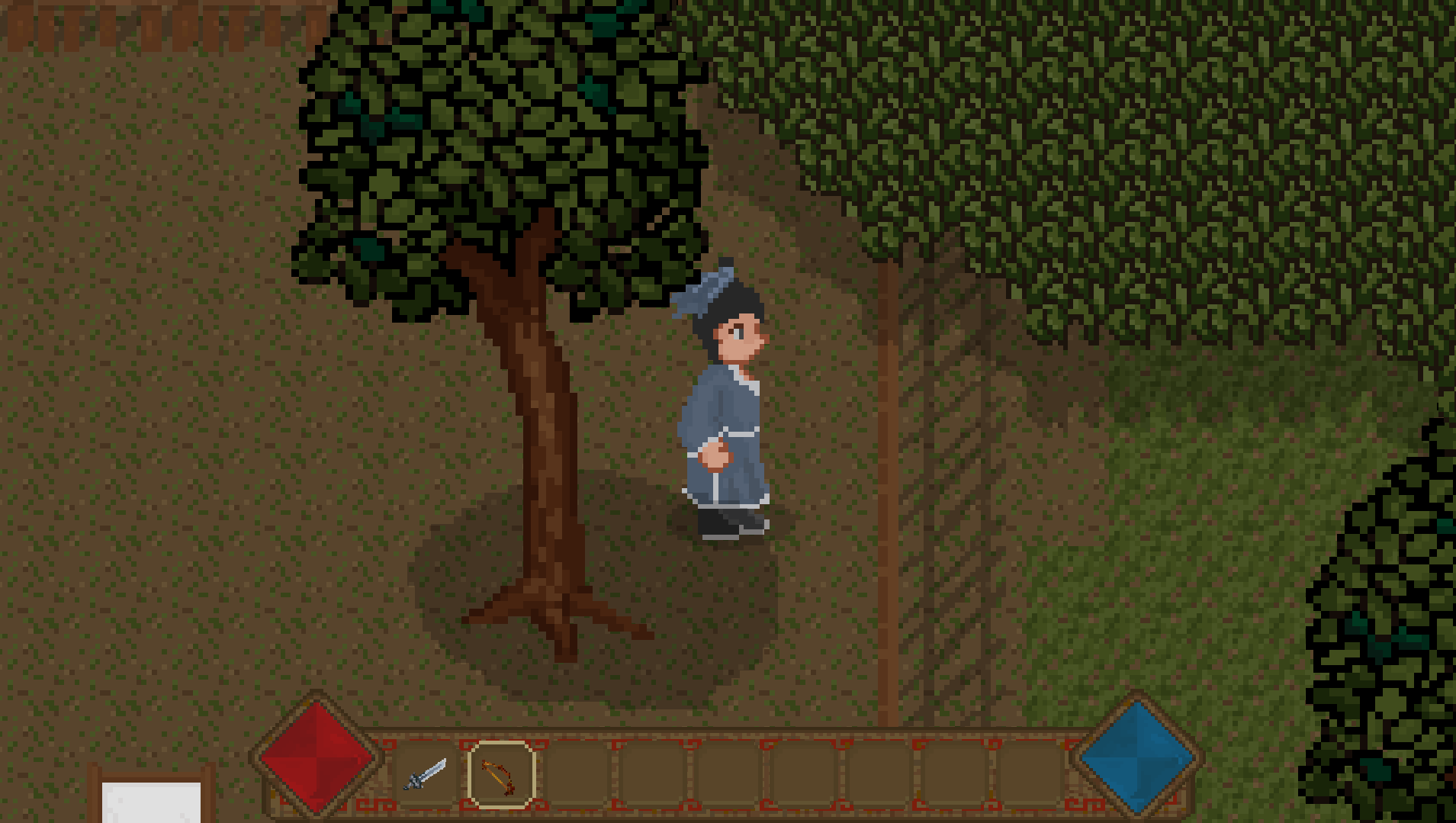
Task: Tap the blue diamond gem button
Action: click(1137, 757)
